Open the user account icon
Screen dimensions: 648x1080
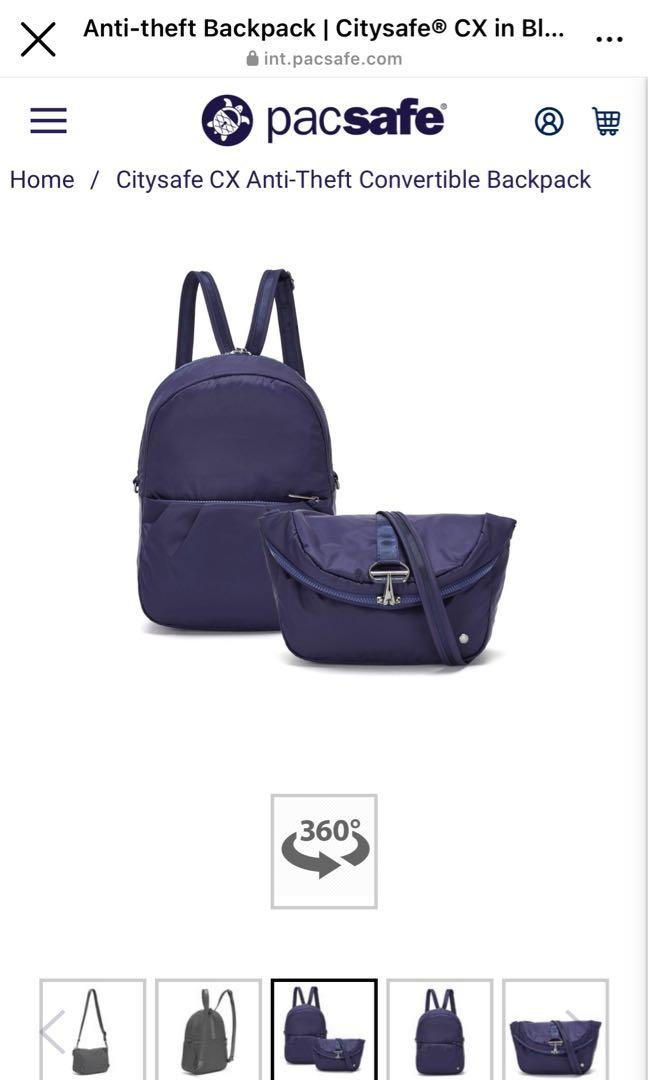(549, 121)
